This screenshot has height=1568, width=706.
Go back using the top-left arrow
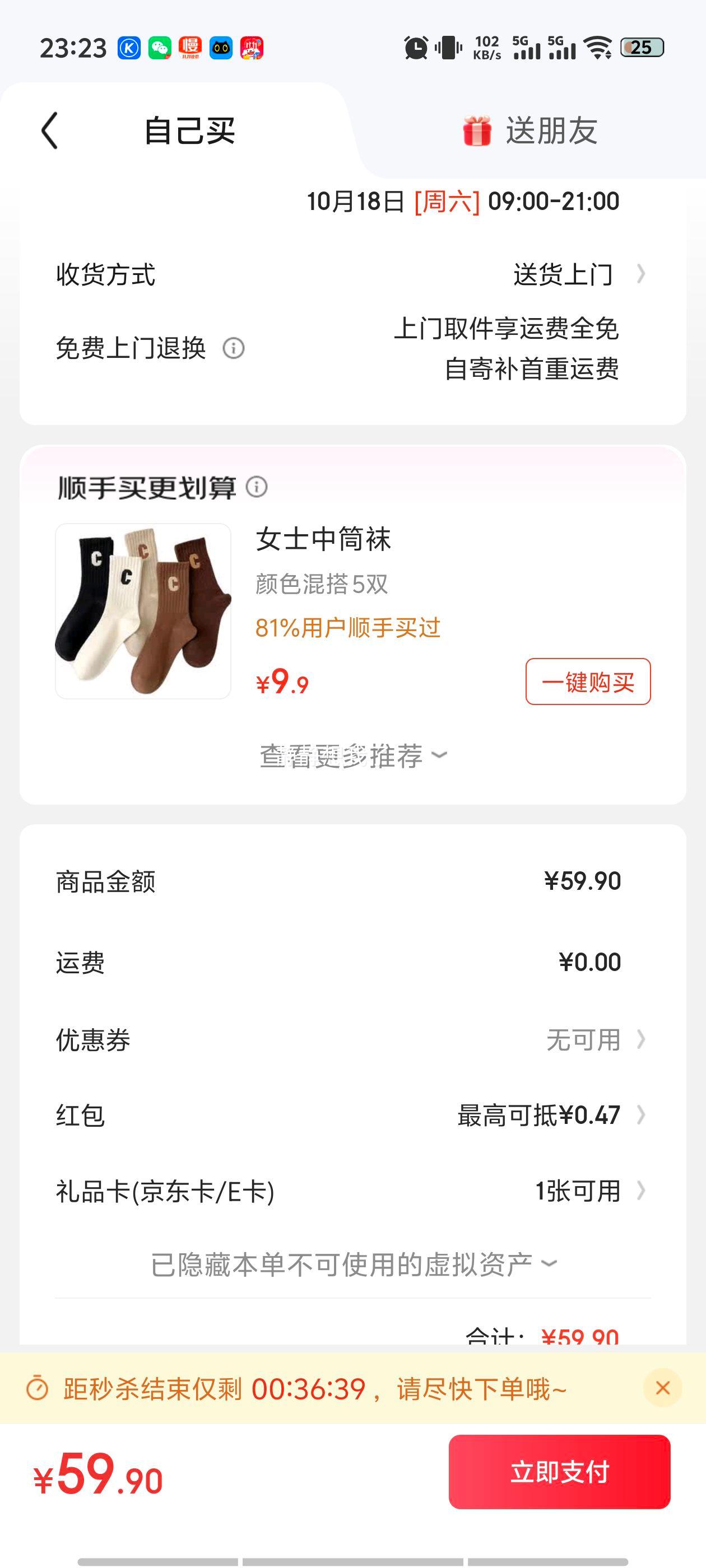click(x=50, y=130)
